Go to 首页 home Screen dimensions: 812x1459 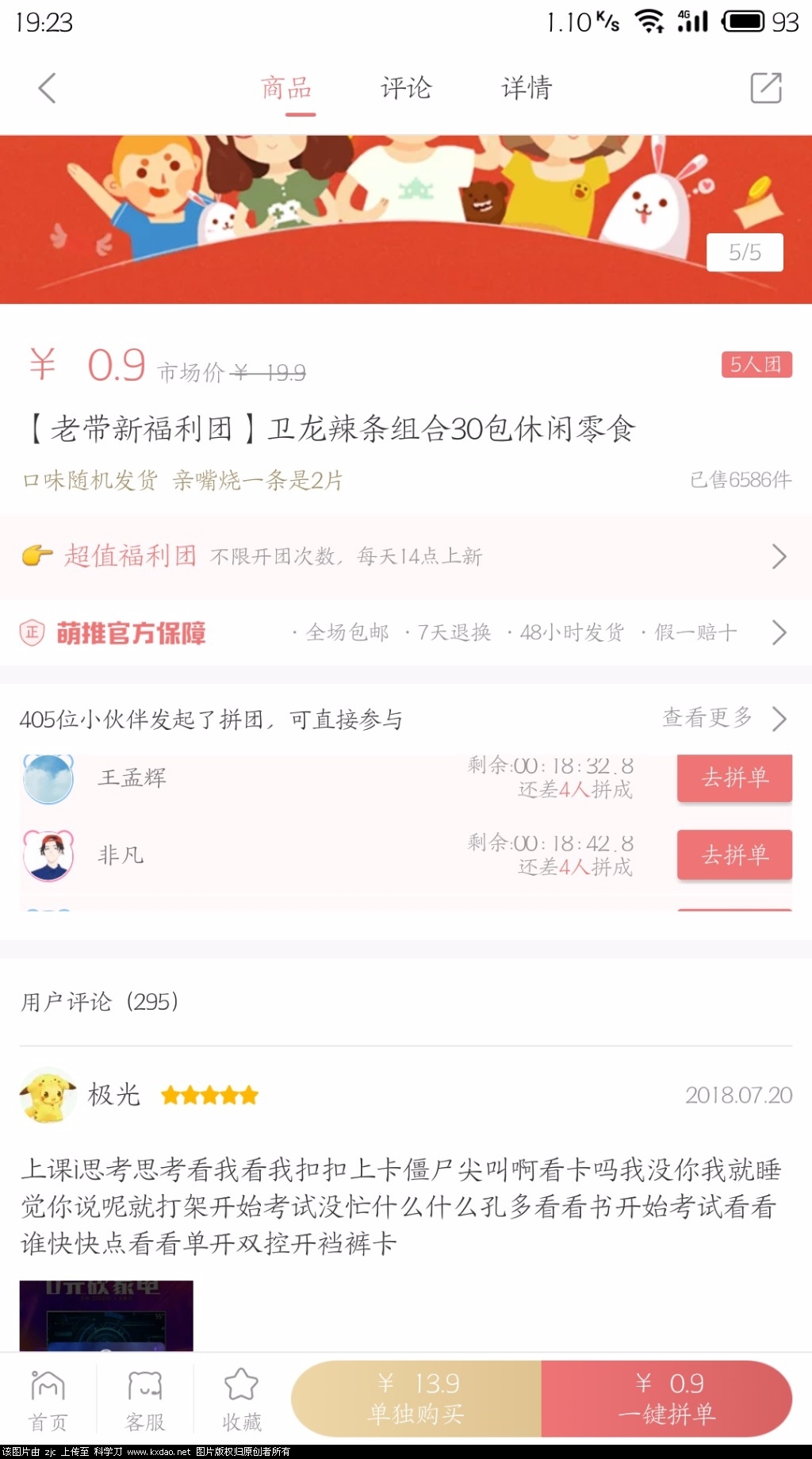click(x=48, y=1400)
